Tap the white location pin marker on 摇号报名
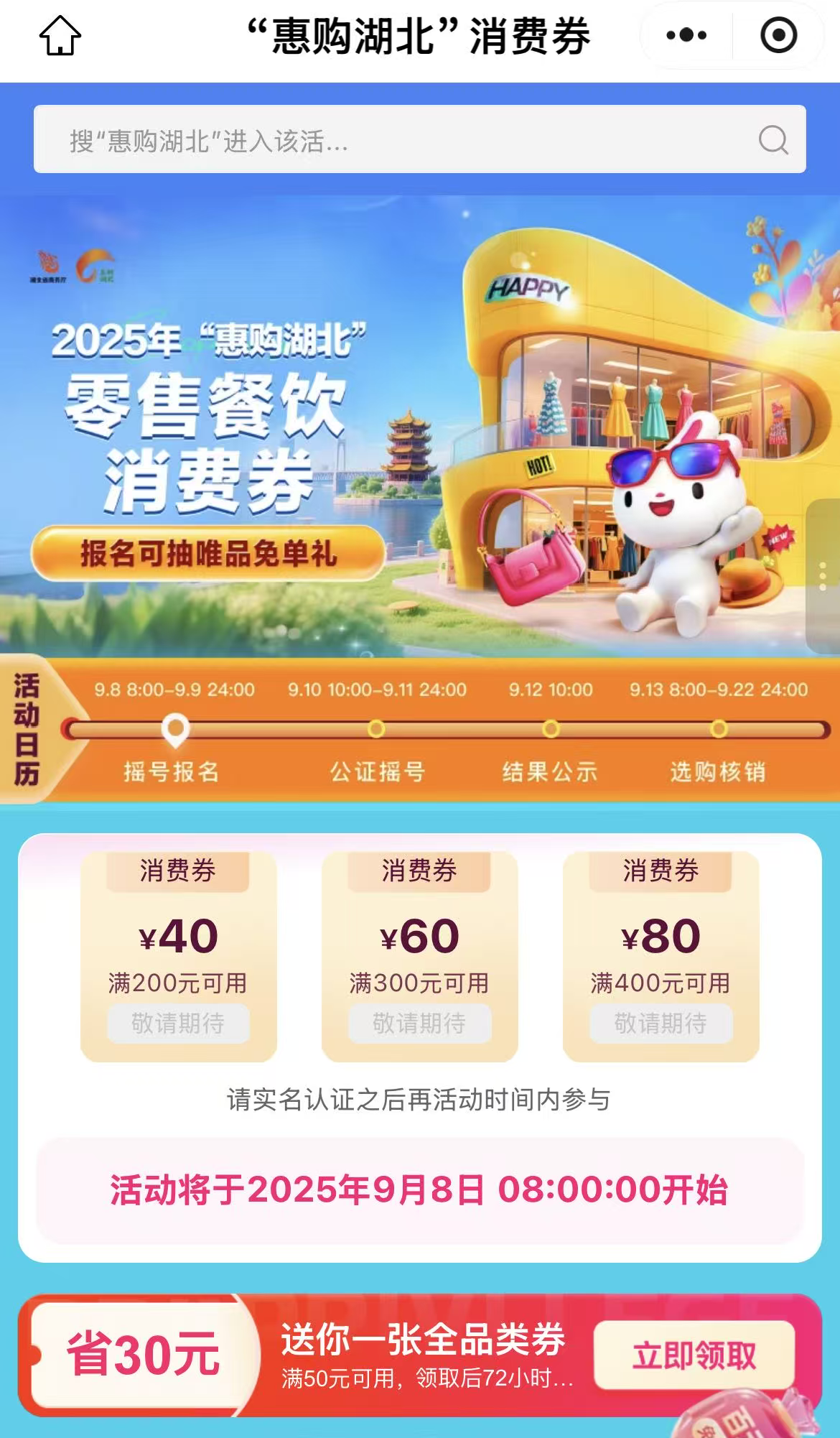 [x=173, y=728]
